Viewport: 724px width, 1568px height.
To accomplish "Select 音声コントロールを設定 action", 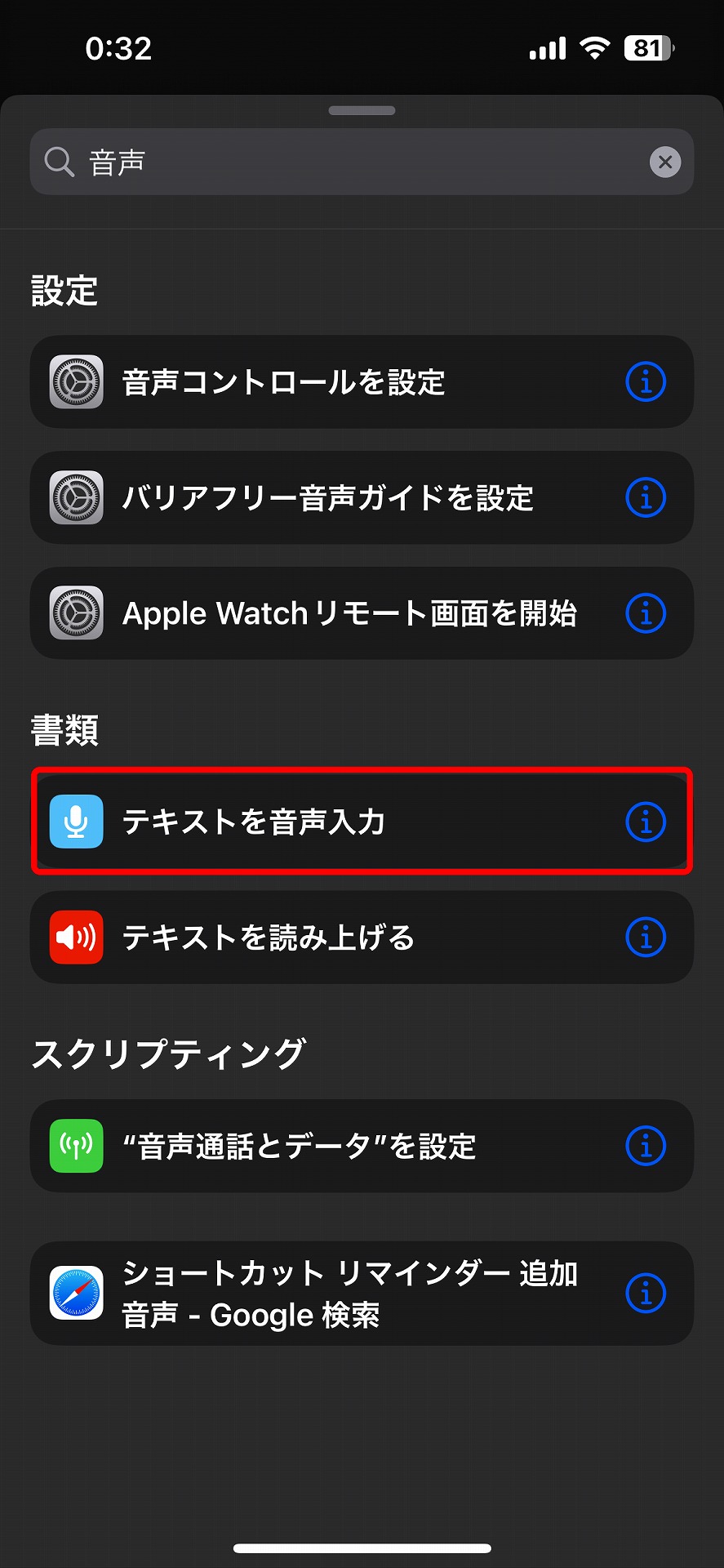I will [326, 382].
